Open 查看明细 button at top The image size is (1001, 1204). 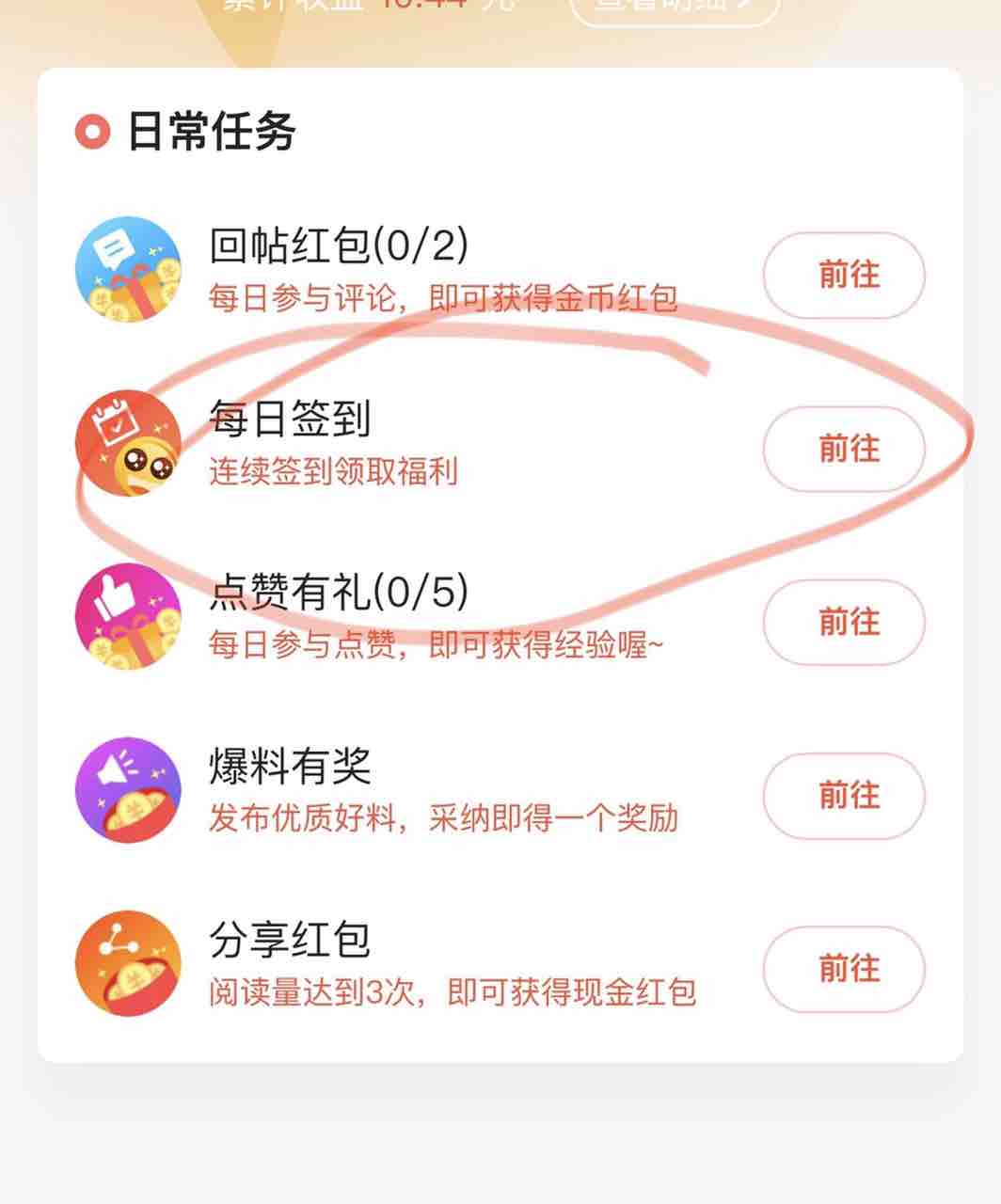pyautogui.click(x=674, y=8)
